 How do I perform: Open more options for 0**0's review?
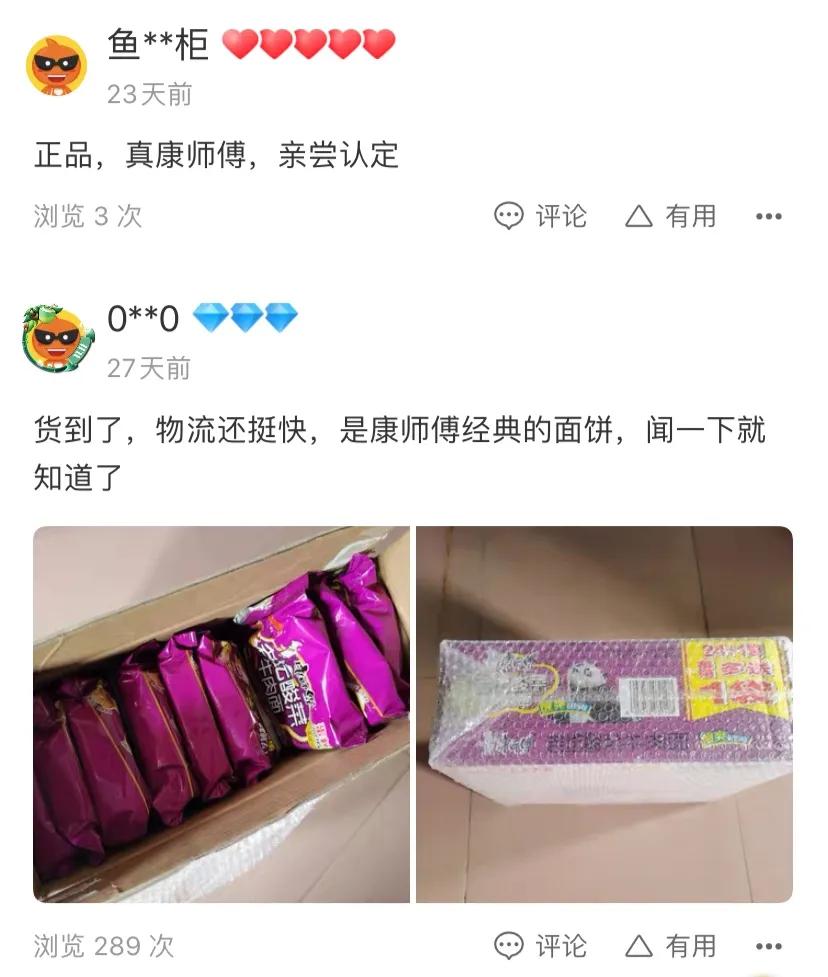(x=768, y=945)
